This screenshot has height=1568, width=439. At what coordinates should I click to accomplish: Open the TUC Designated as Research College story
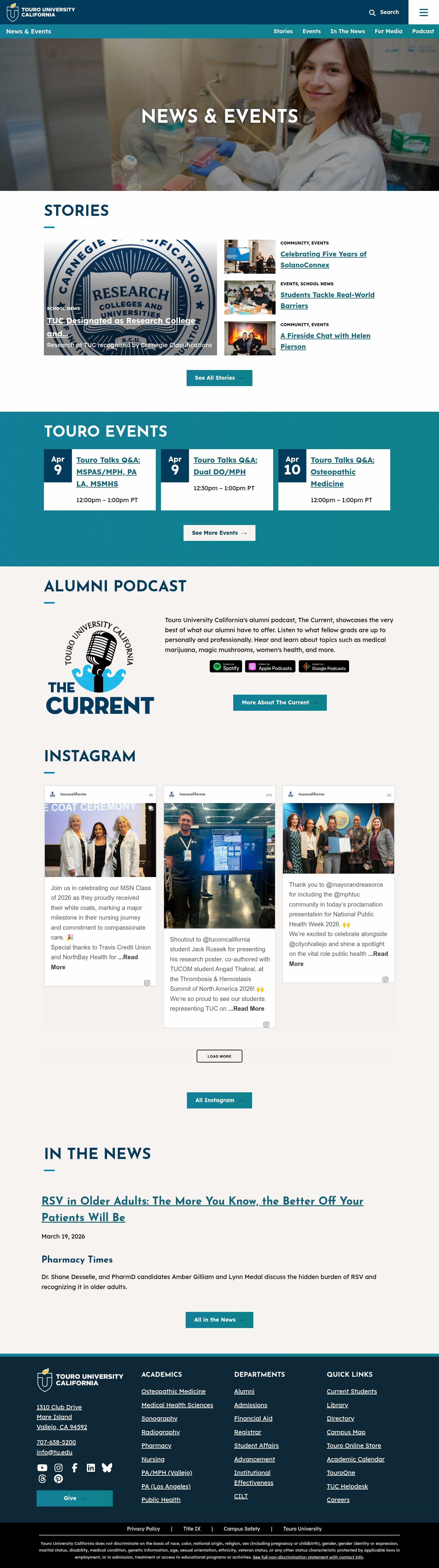[121, 321]
